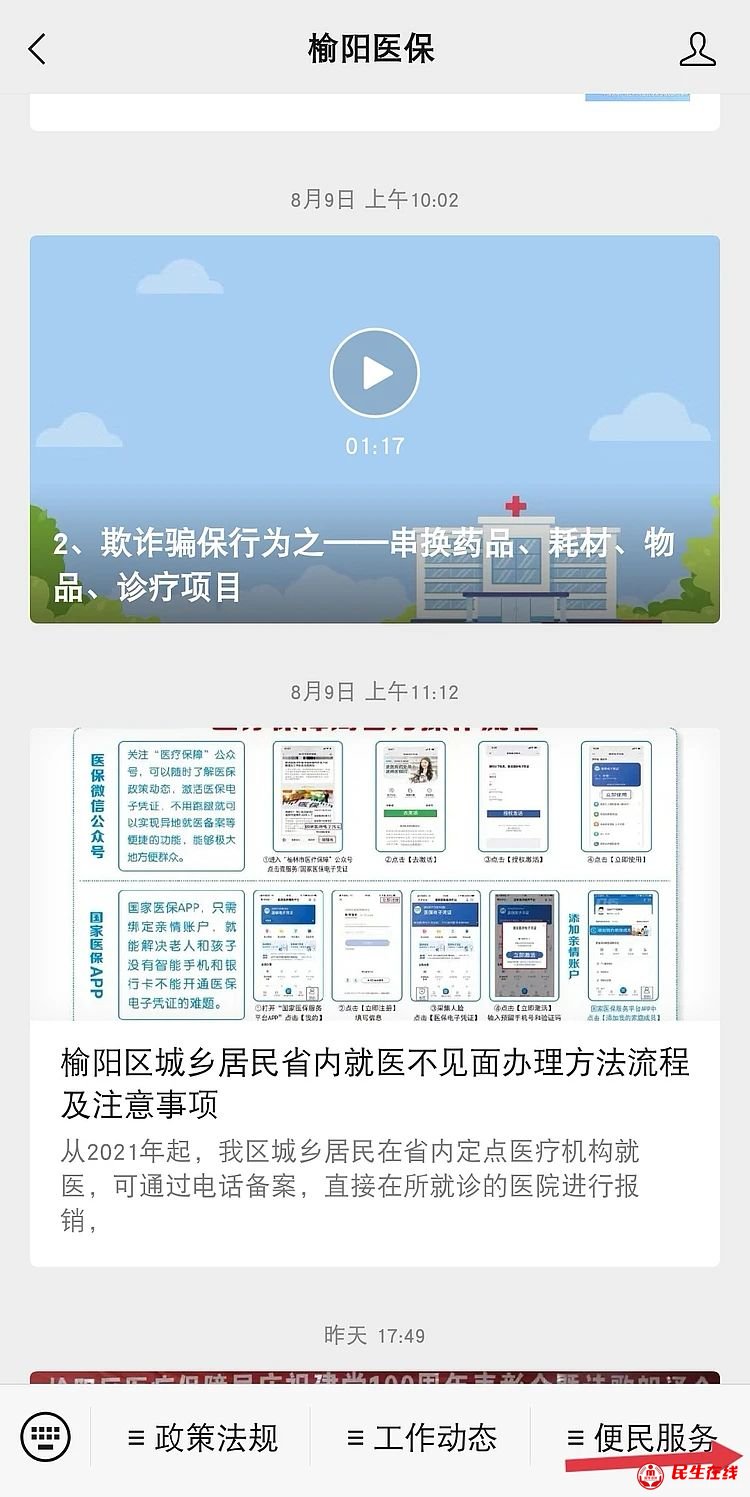The image size is (750, 1497).
Task: Open the 工作动态 menu
Action: tap(421, 1438)
